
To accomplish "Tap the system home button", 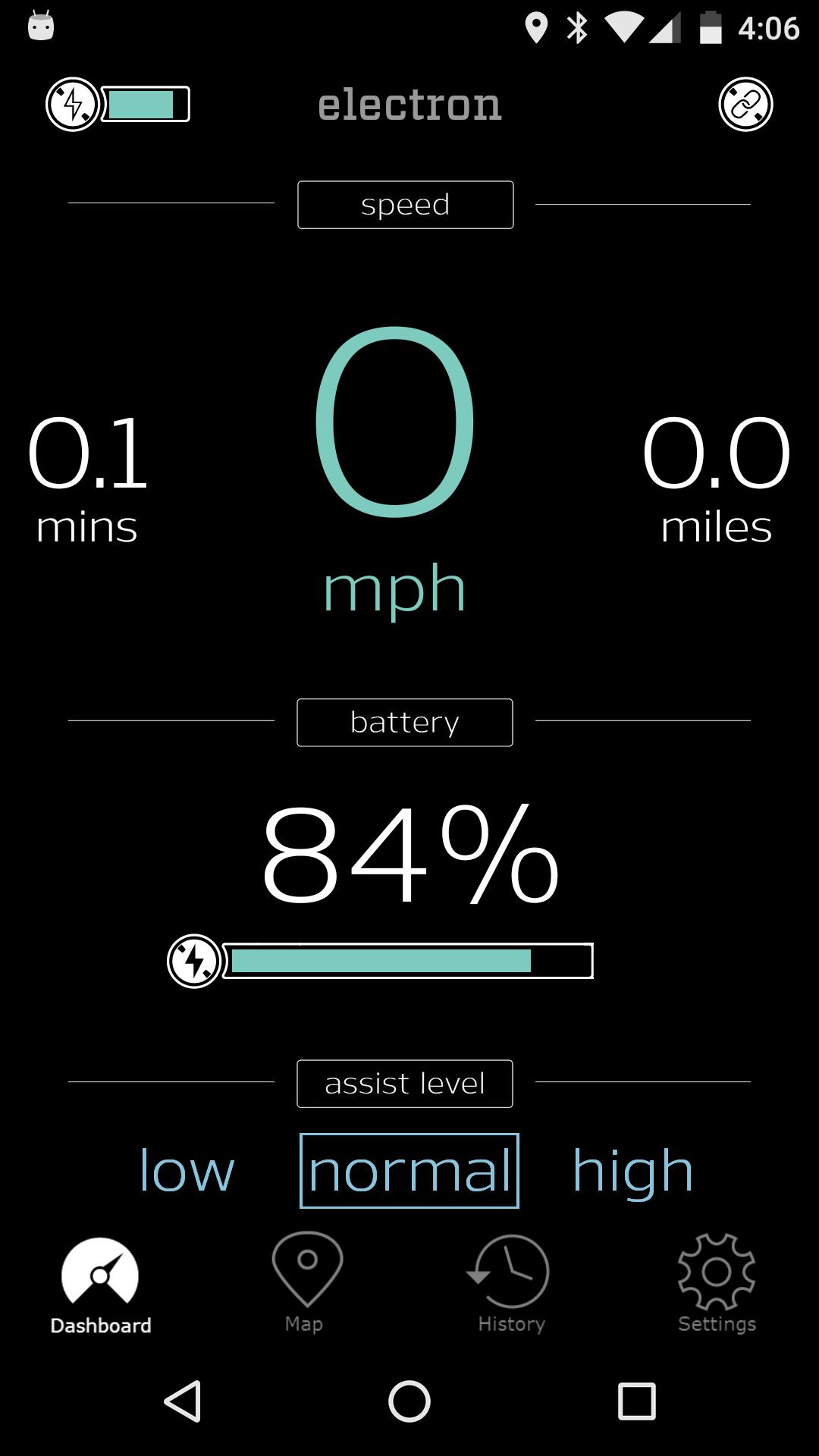I will (x=409, y=1401).
